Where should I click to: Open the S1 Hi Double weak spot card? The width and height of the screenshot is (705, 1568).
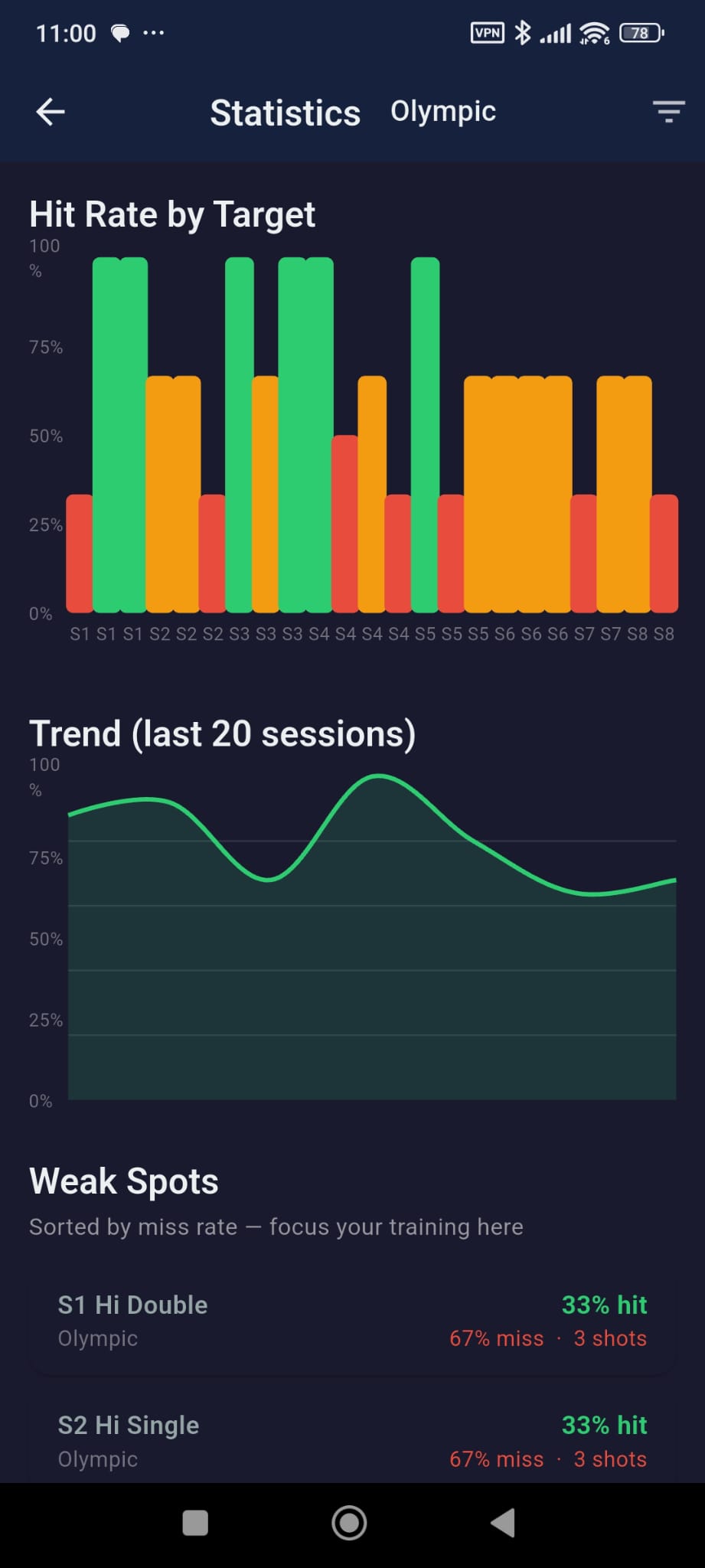tap(352, 1321)
